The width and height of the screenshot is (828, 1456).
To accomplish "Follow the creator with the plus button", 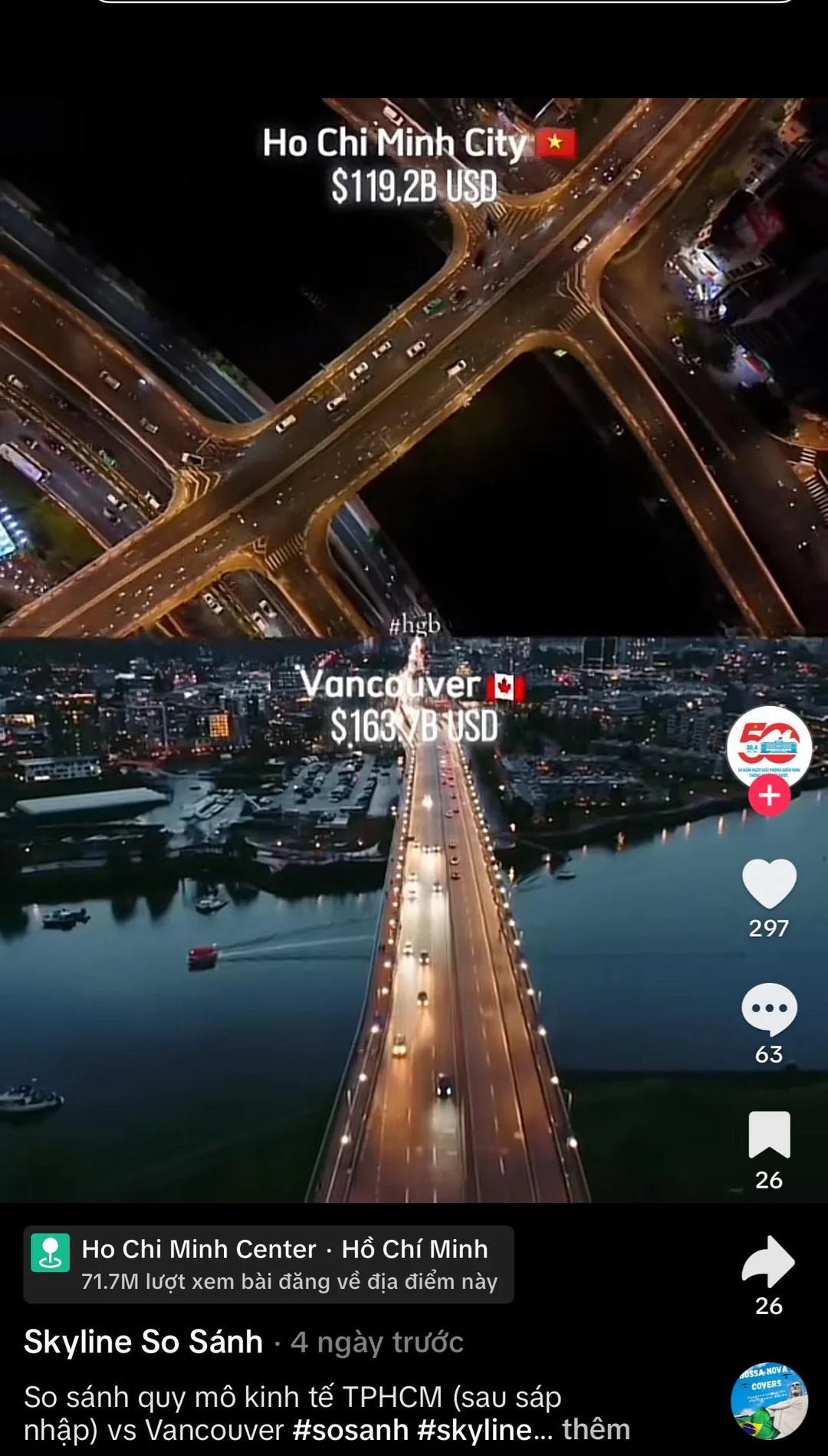I will tap(769, 796).
